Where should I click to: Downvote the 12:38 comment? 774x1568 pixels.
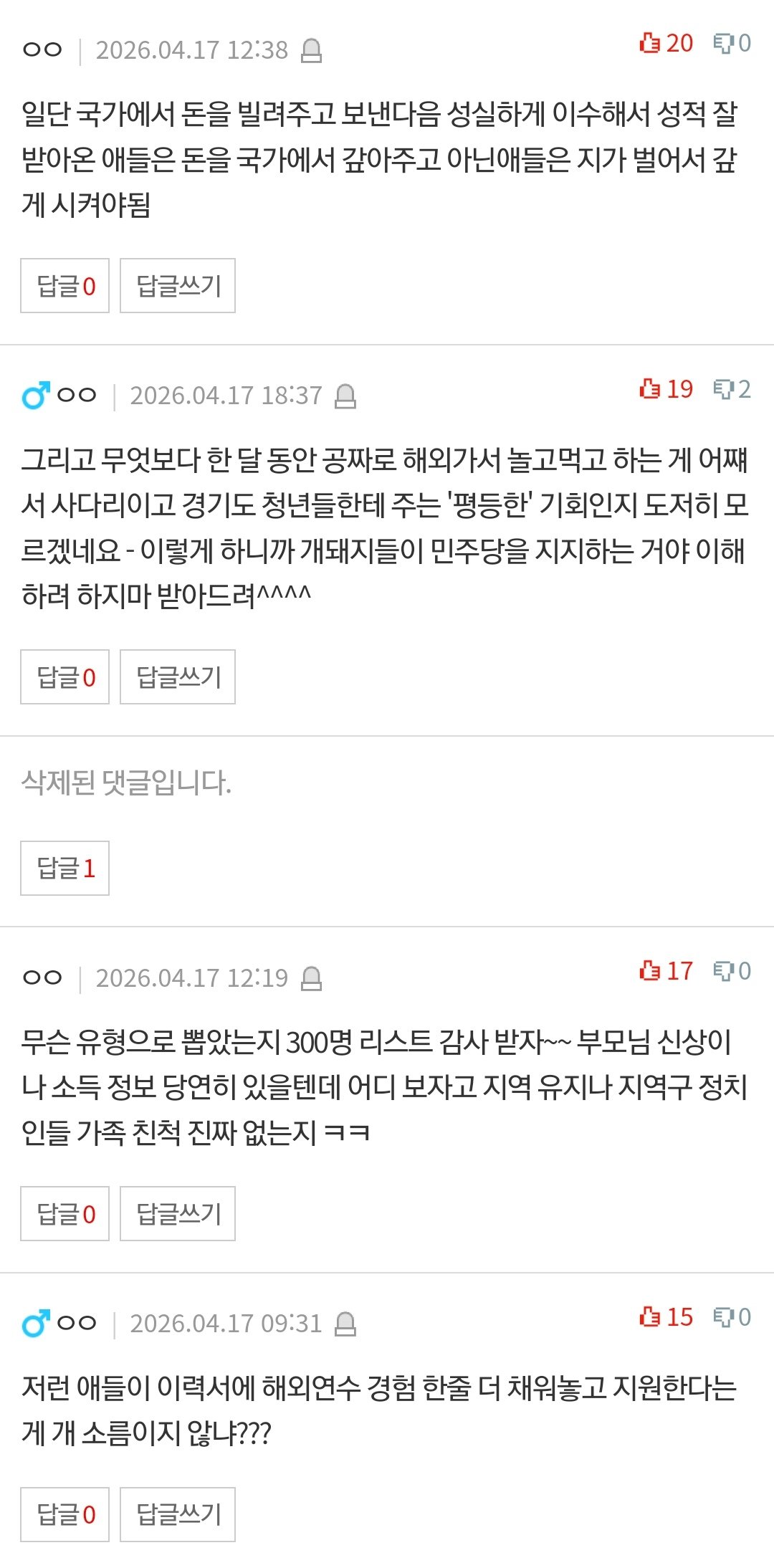point(731,43)
